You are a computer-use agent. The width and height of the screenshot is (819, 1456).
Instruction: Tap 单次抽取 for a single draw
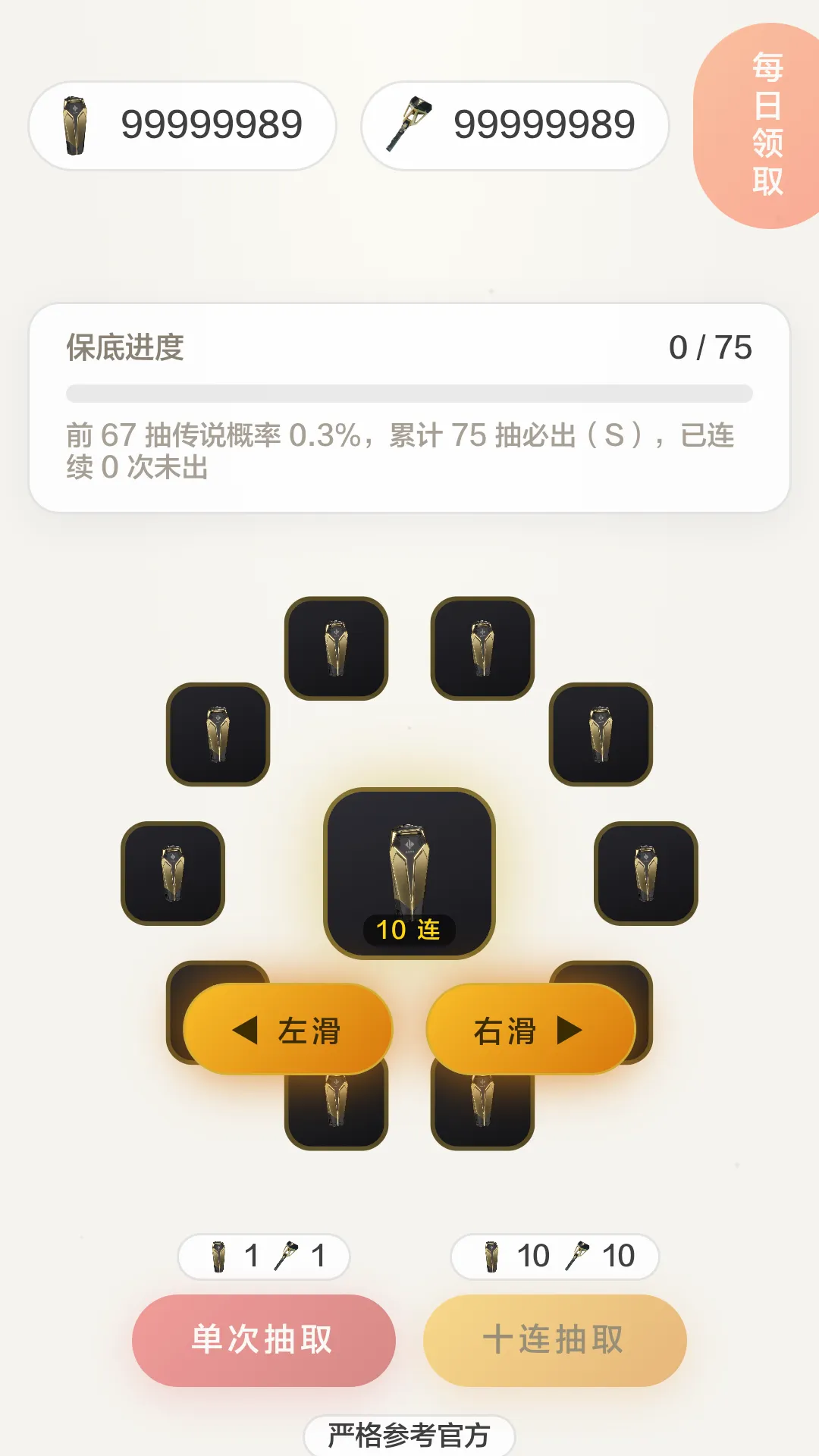264,1340
